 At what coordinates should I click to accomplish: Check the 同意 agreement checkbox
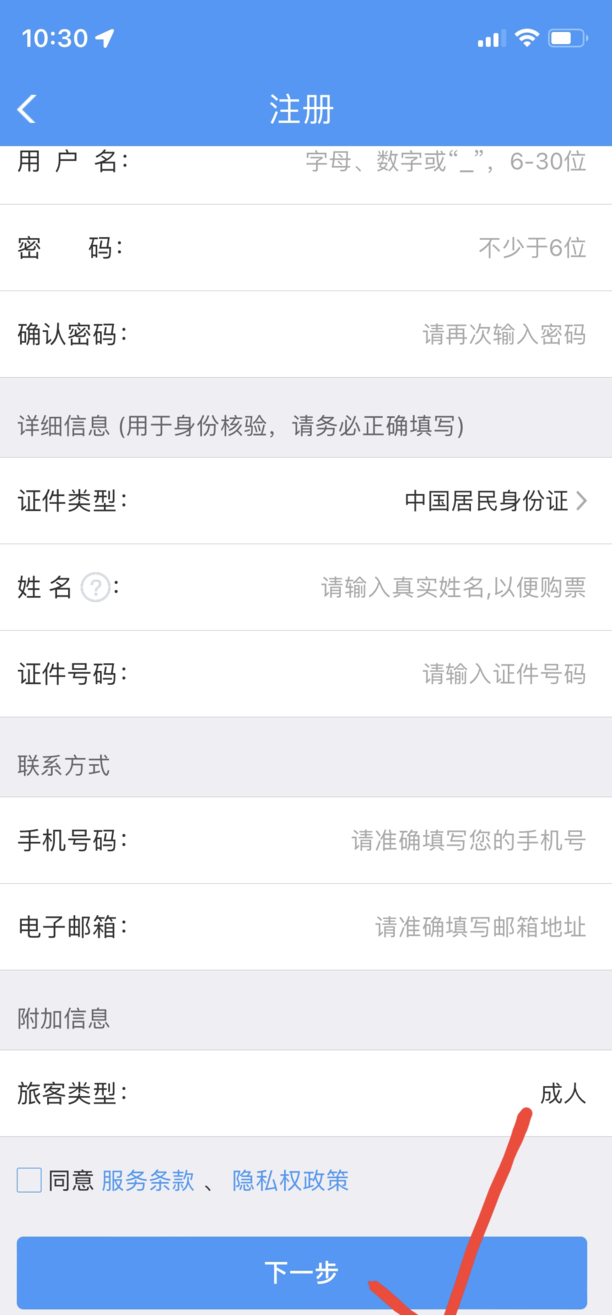(29, 1180)
